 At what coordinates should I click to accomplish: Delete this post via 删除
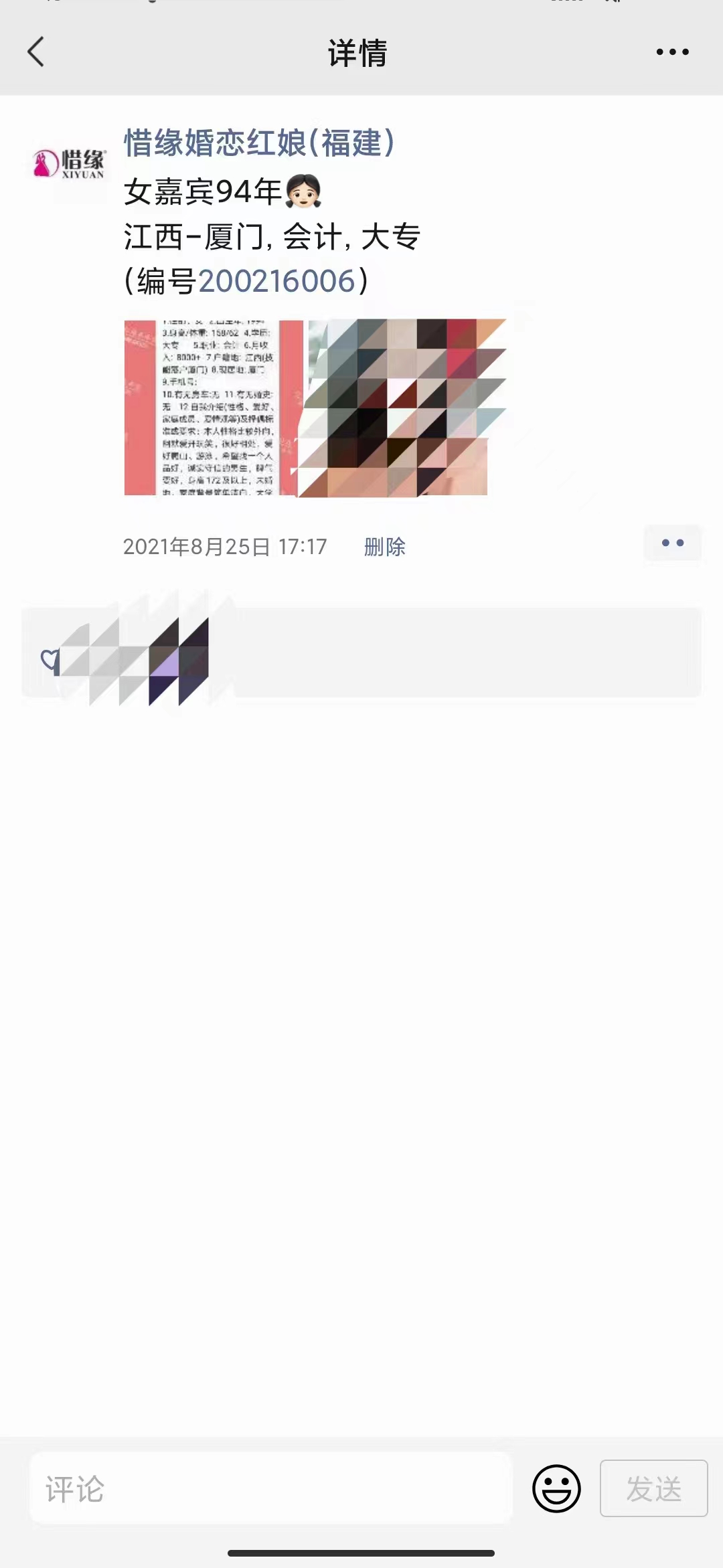(384, 547)
